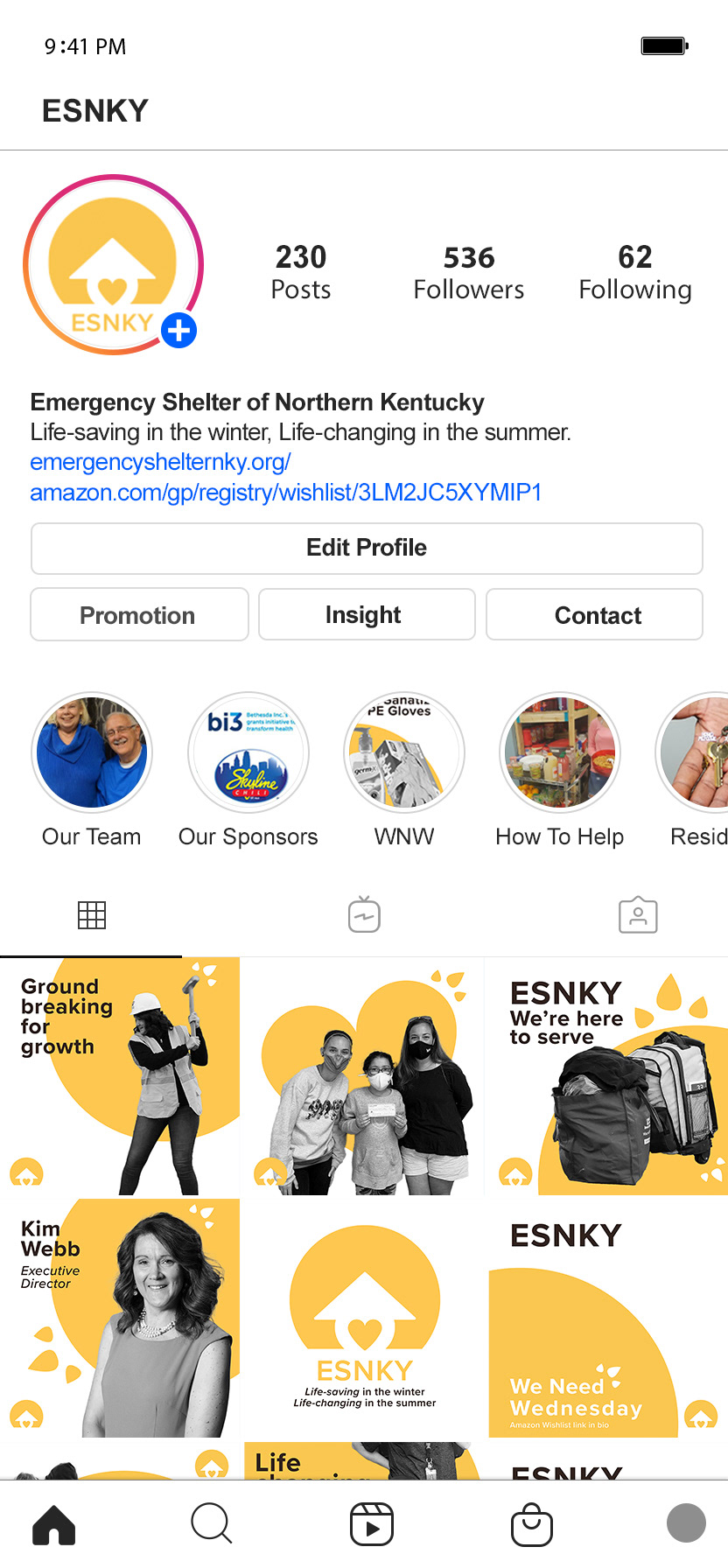Image resolution: width=728 pixels, height=1568 pixels.
Task: Switch to the tagged photos tab
Action: click(638, 915)
